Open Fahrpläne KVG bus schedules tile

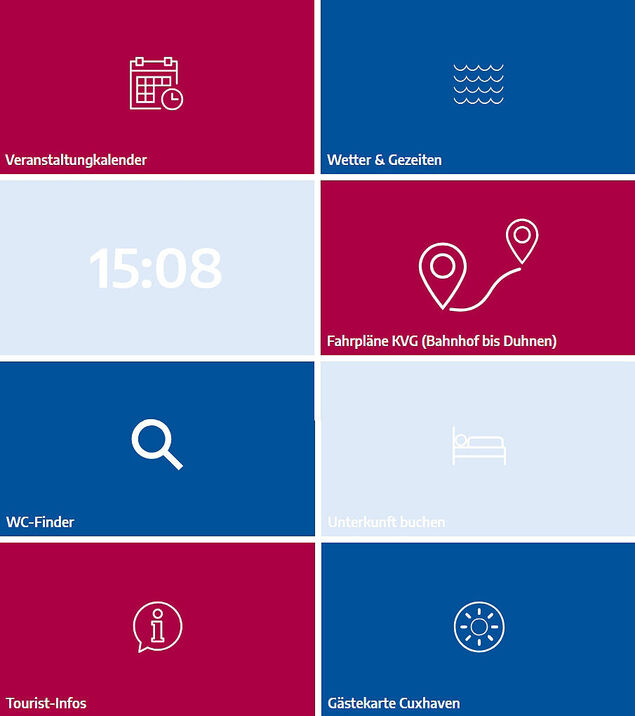pos(478,268)
